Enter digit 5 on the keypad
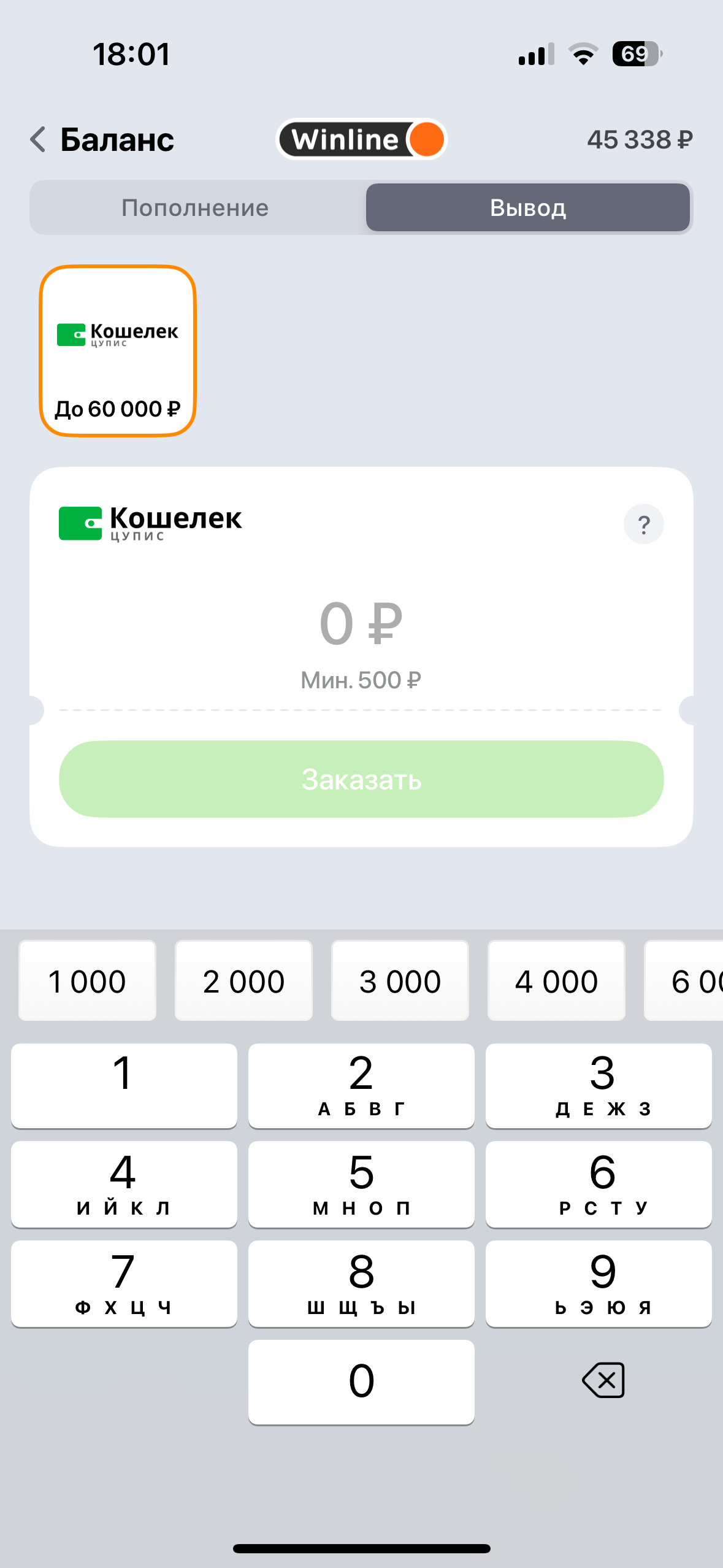Image resolution: width=723 pixels, height=1568 pixels. pos(361,1184)
